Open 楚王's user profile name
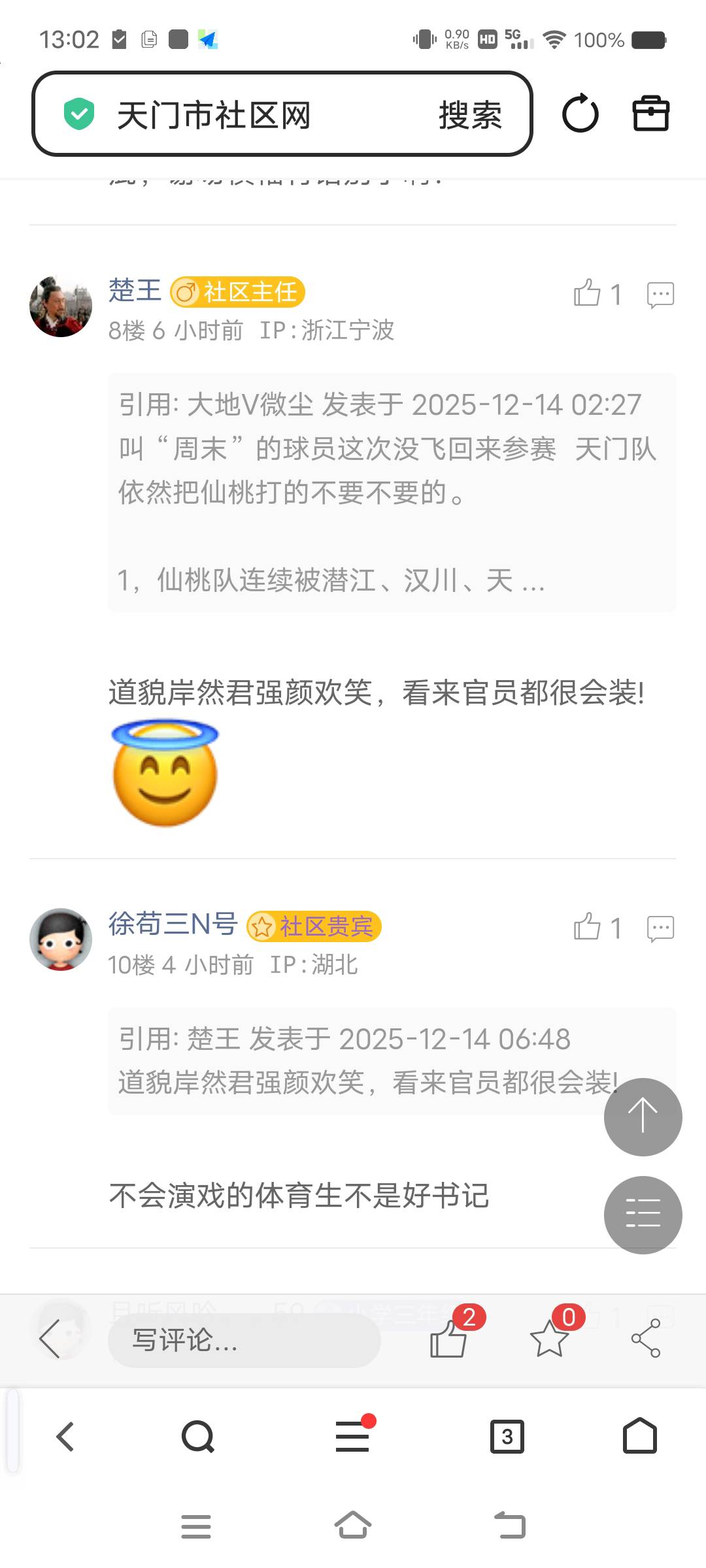The image size is (706, 1568). coord(135,290)
